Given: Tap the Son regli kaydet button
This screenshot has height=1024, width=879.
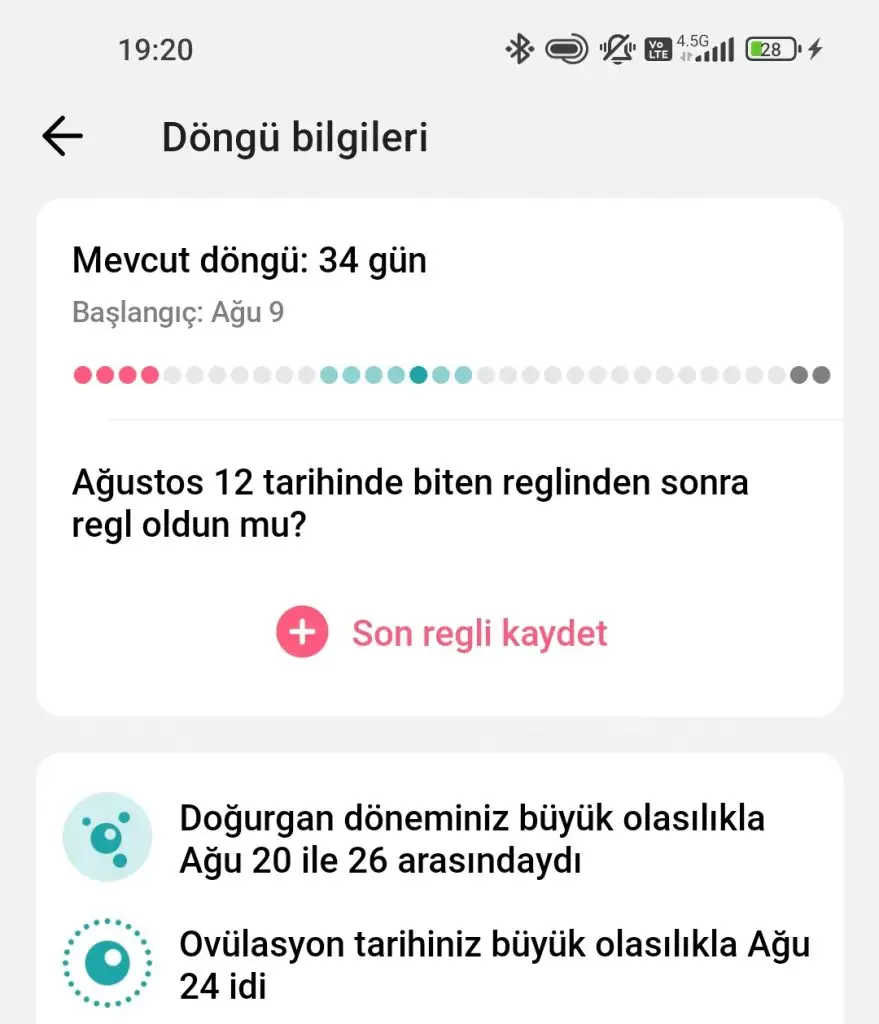Looking at the screenshot, I should [442, 633].
